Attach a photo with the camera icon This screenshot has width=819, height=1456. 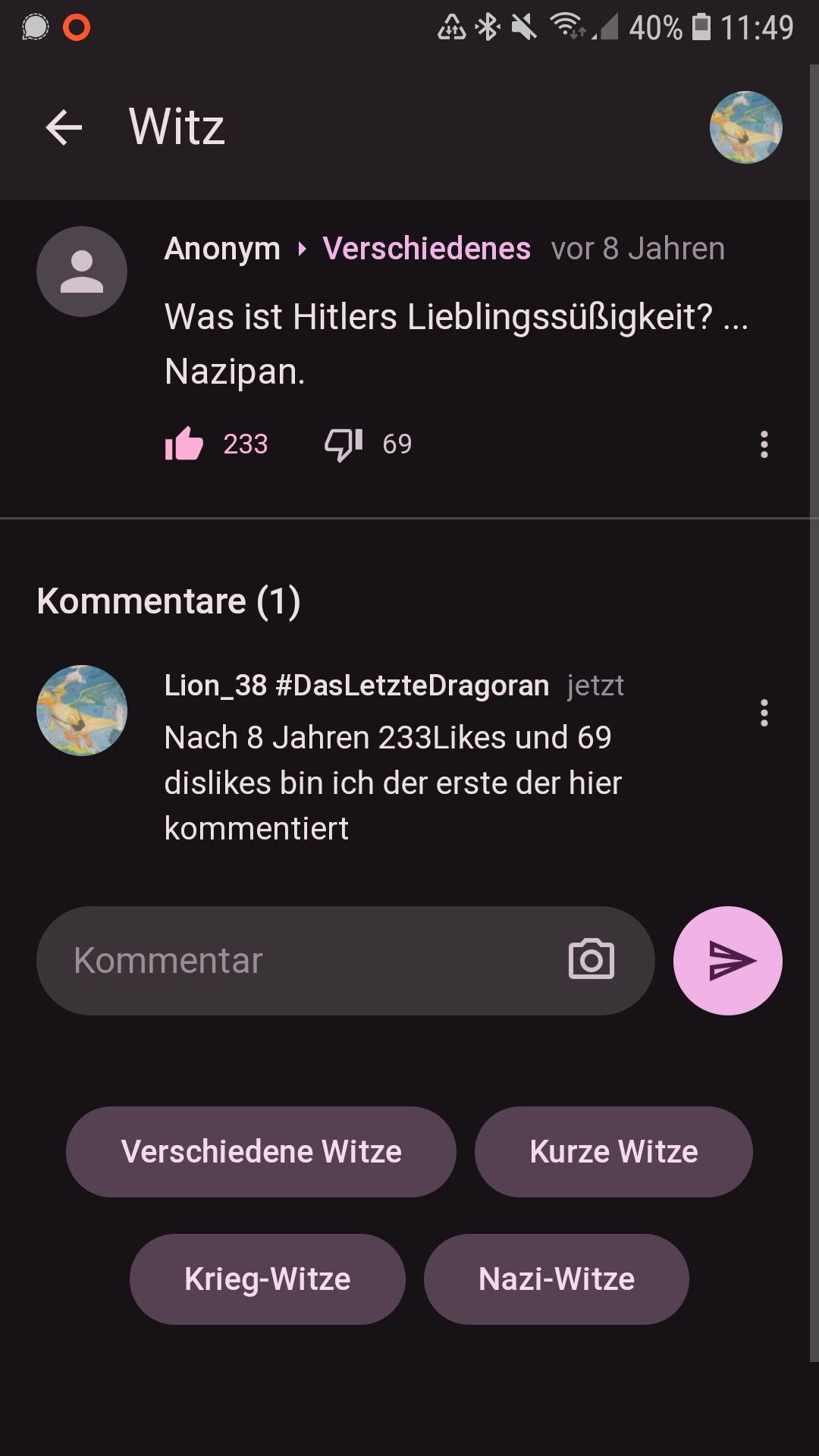(591, 960)
